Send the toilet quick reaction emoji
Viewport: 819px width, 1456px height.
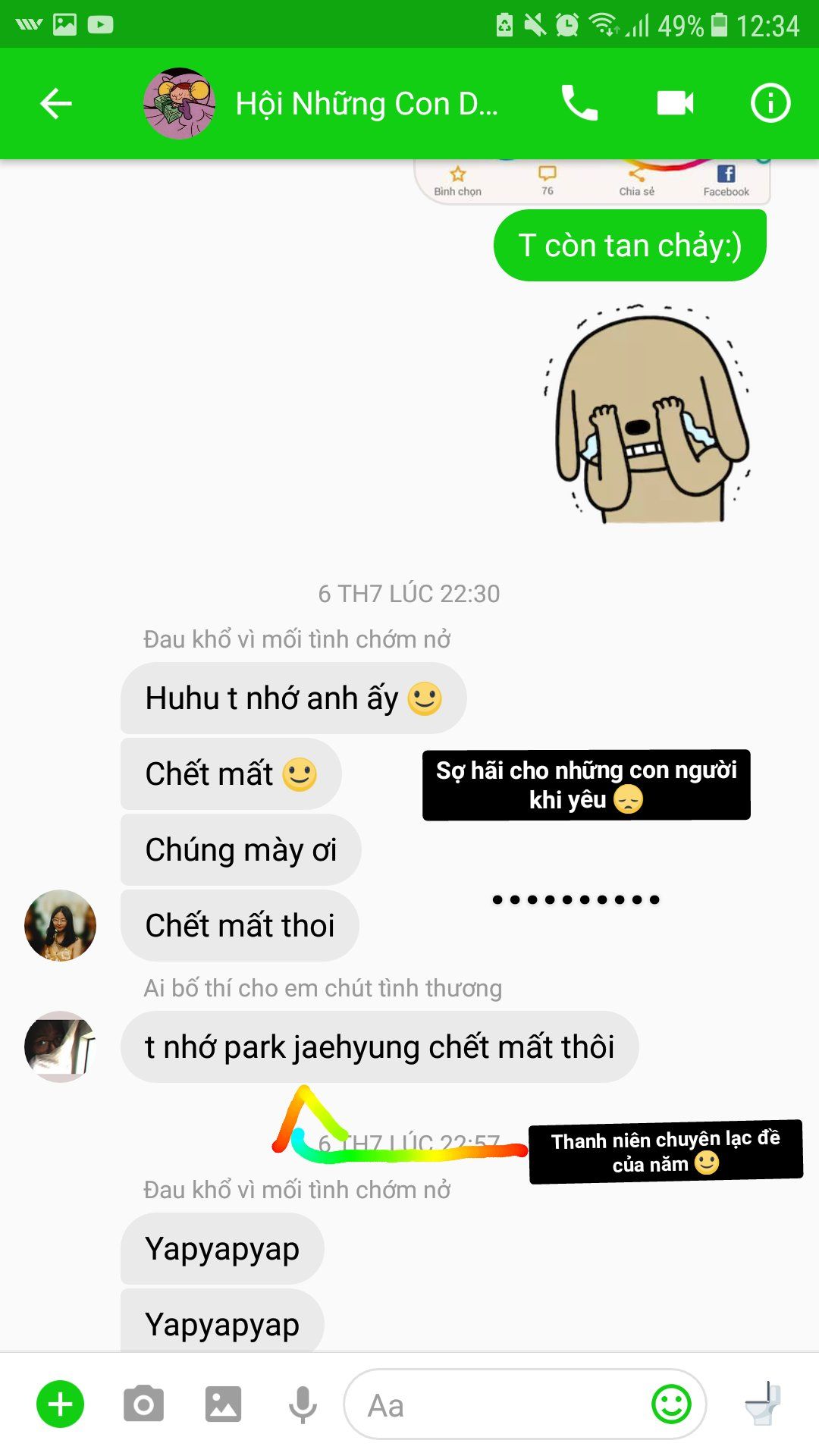pyautogui.click(x=763, y=1404)
